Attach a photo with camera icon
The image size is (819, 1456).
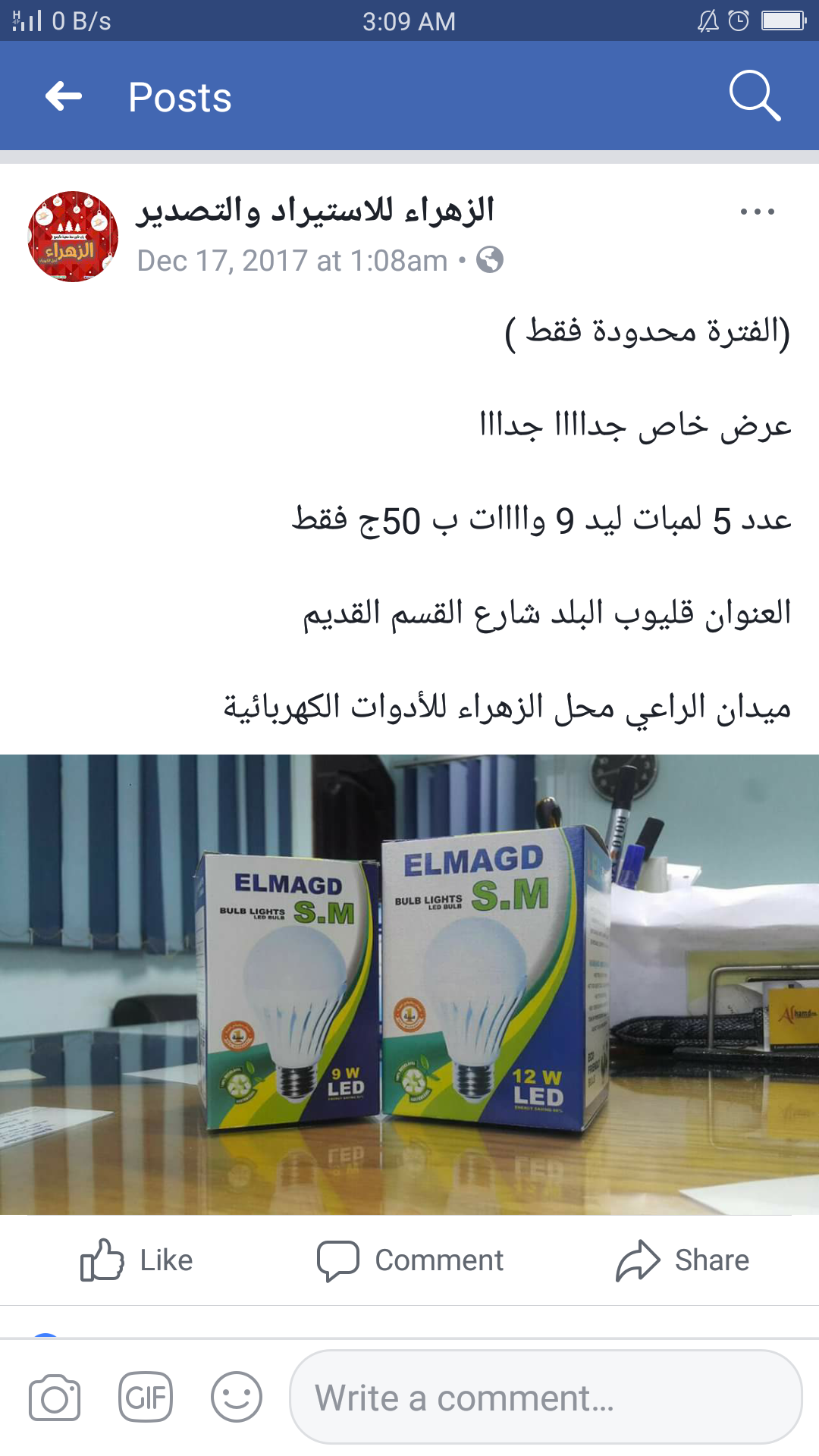click(55, 1398)
